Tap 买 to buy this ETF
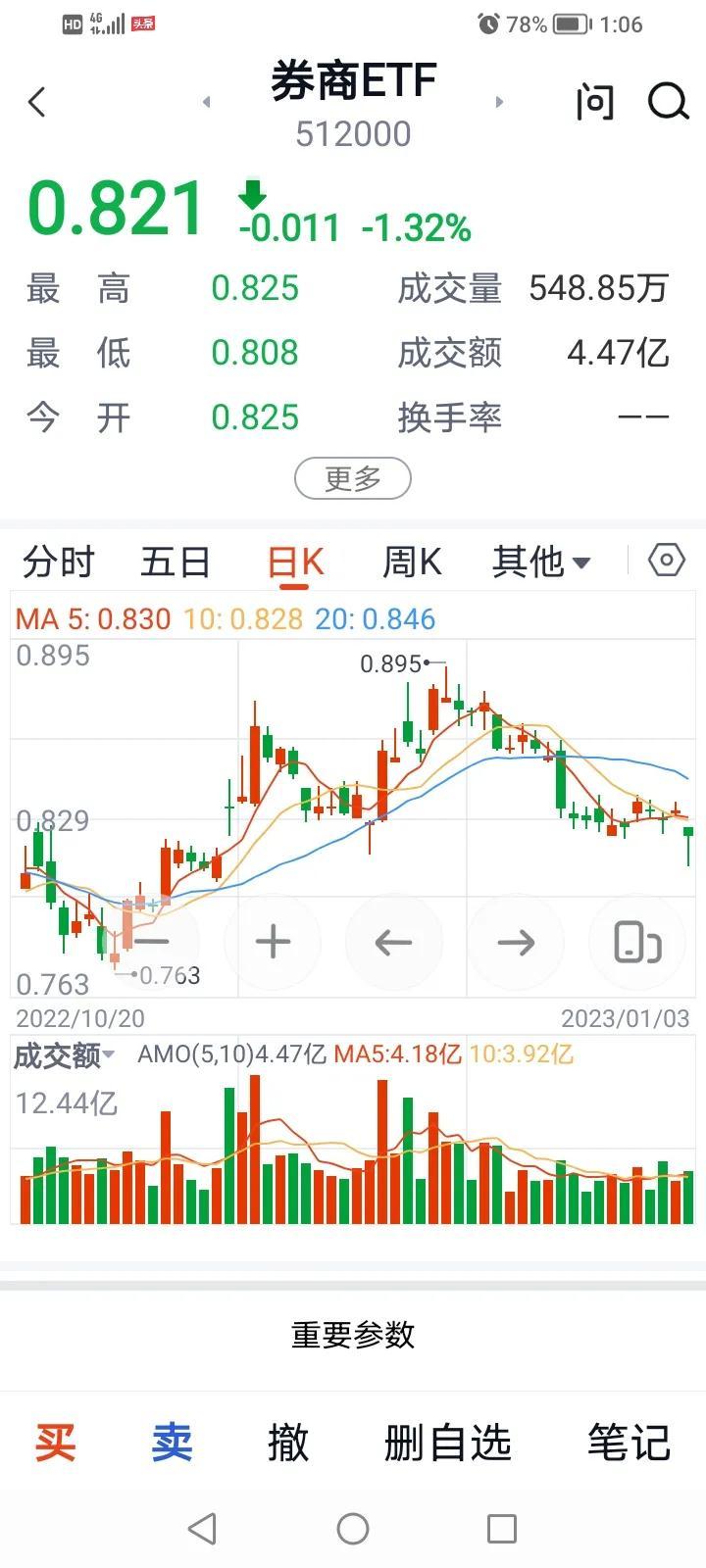This screenshot has width=706, height=1568. (55, 1443)
